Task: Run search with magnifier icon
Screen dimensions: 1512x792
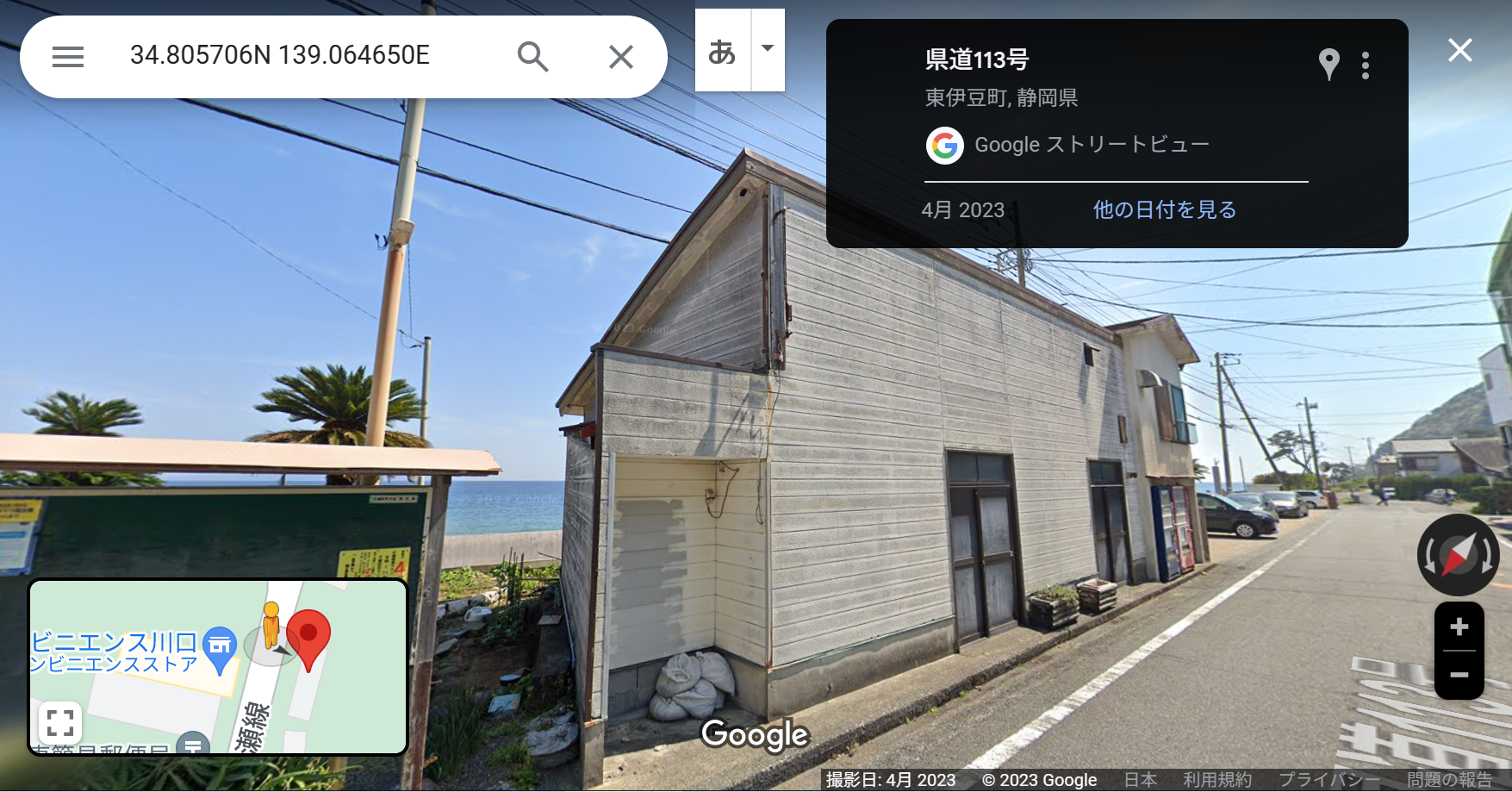Action: [x=532, y=57]
